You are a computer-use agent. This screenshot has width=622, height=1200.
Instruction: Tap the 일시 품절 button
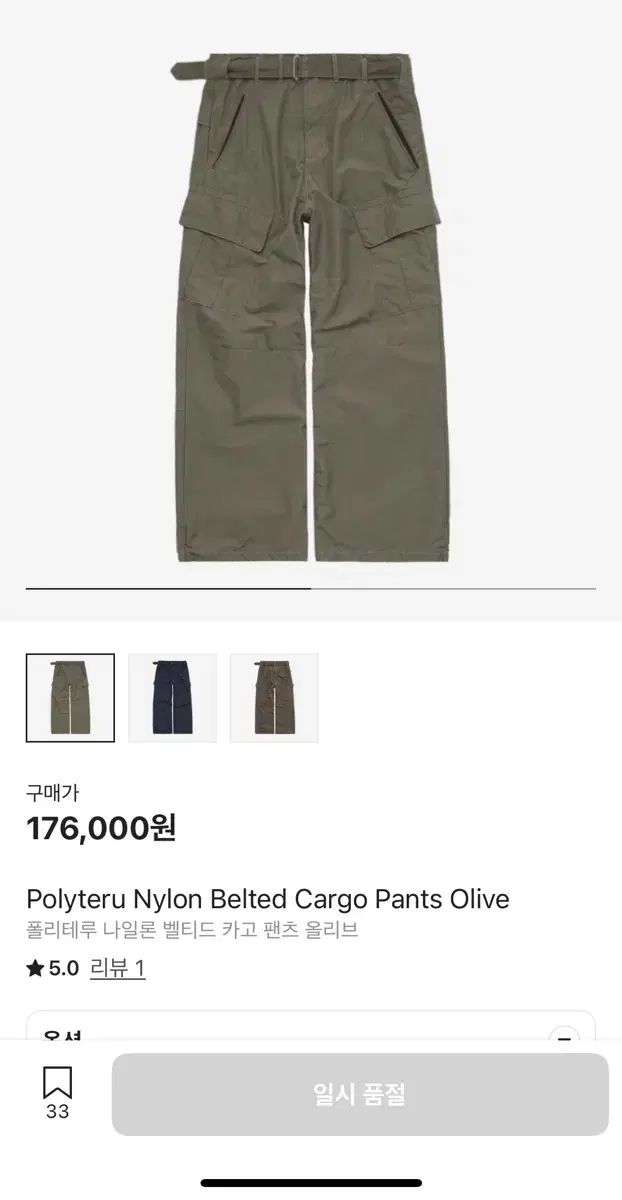pos(360,1094)
